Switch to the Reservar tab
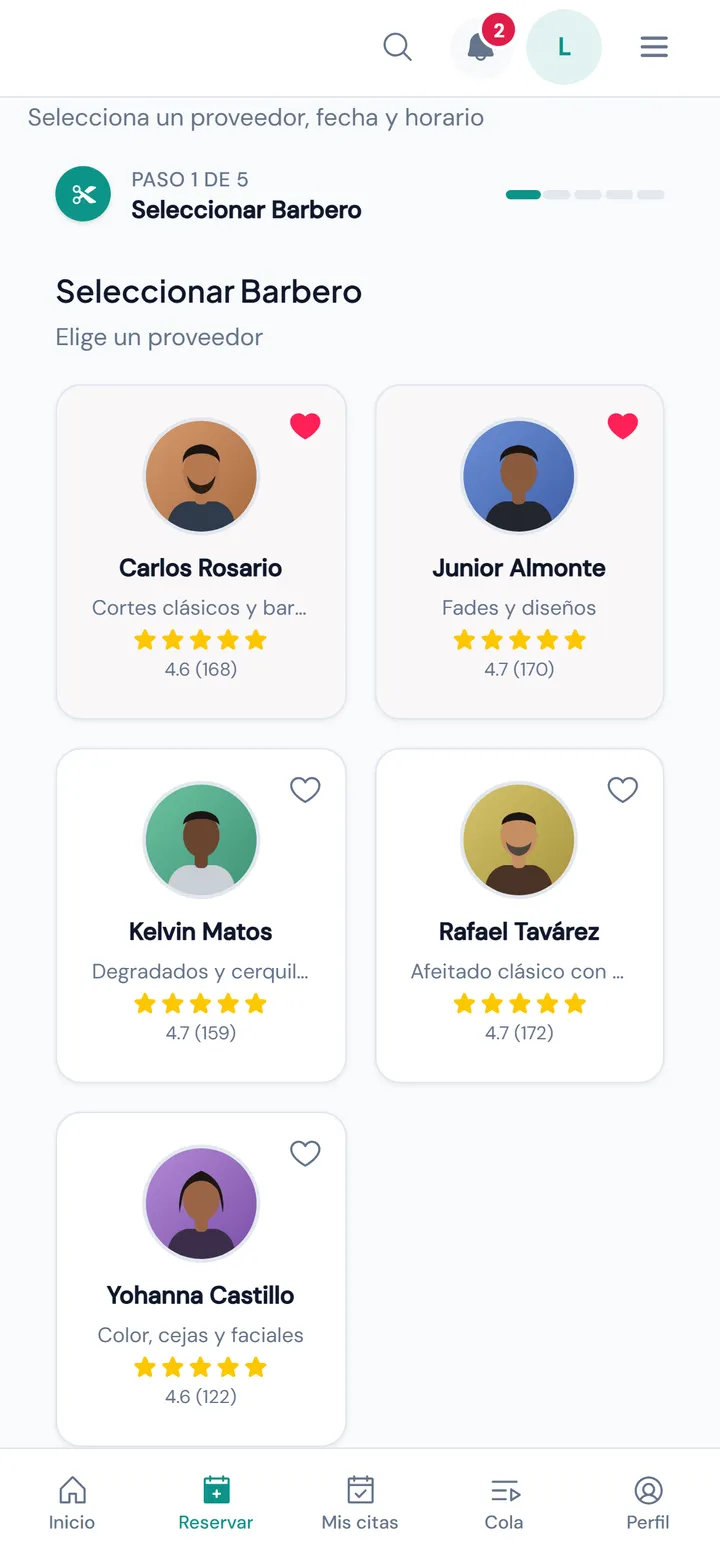Viewport: 720px width, 1558px height. pos(216,1503)
